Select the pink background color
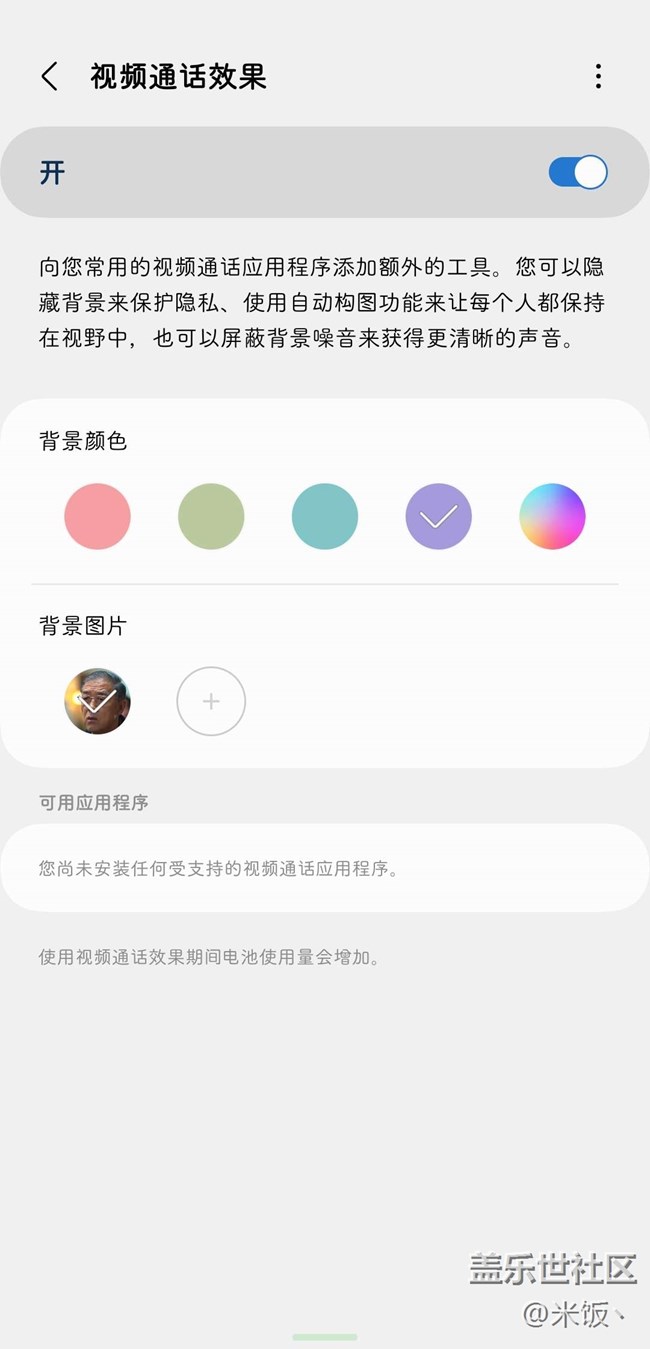Viewport: 650px width, 1349px height. click(x=97, y=516)
